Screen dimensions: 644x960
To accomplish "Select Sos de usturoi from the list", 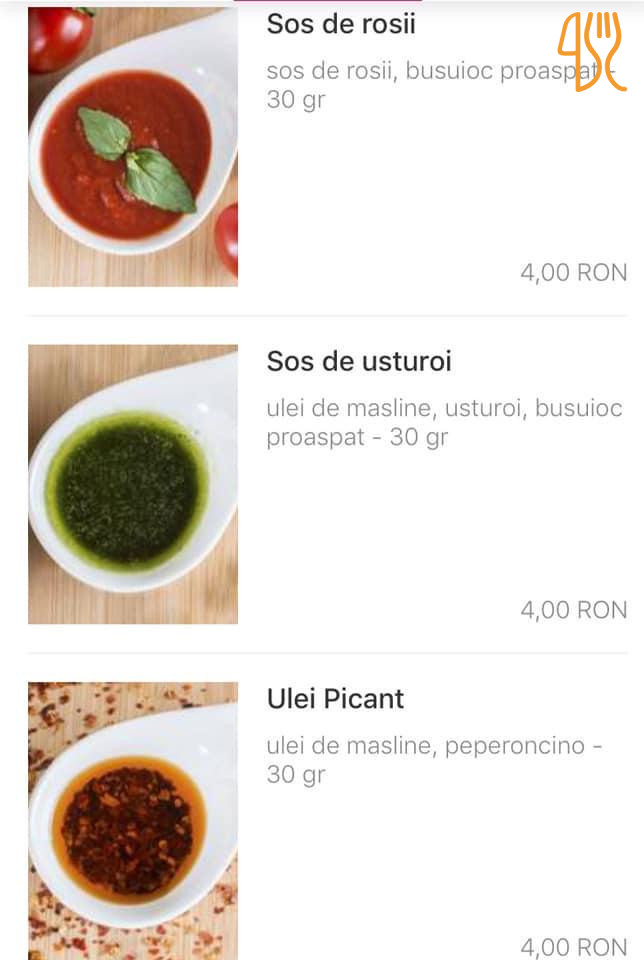I will pyautogui.click(x=358, y=362).
